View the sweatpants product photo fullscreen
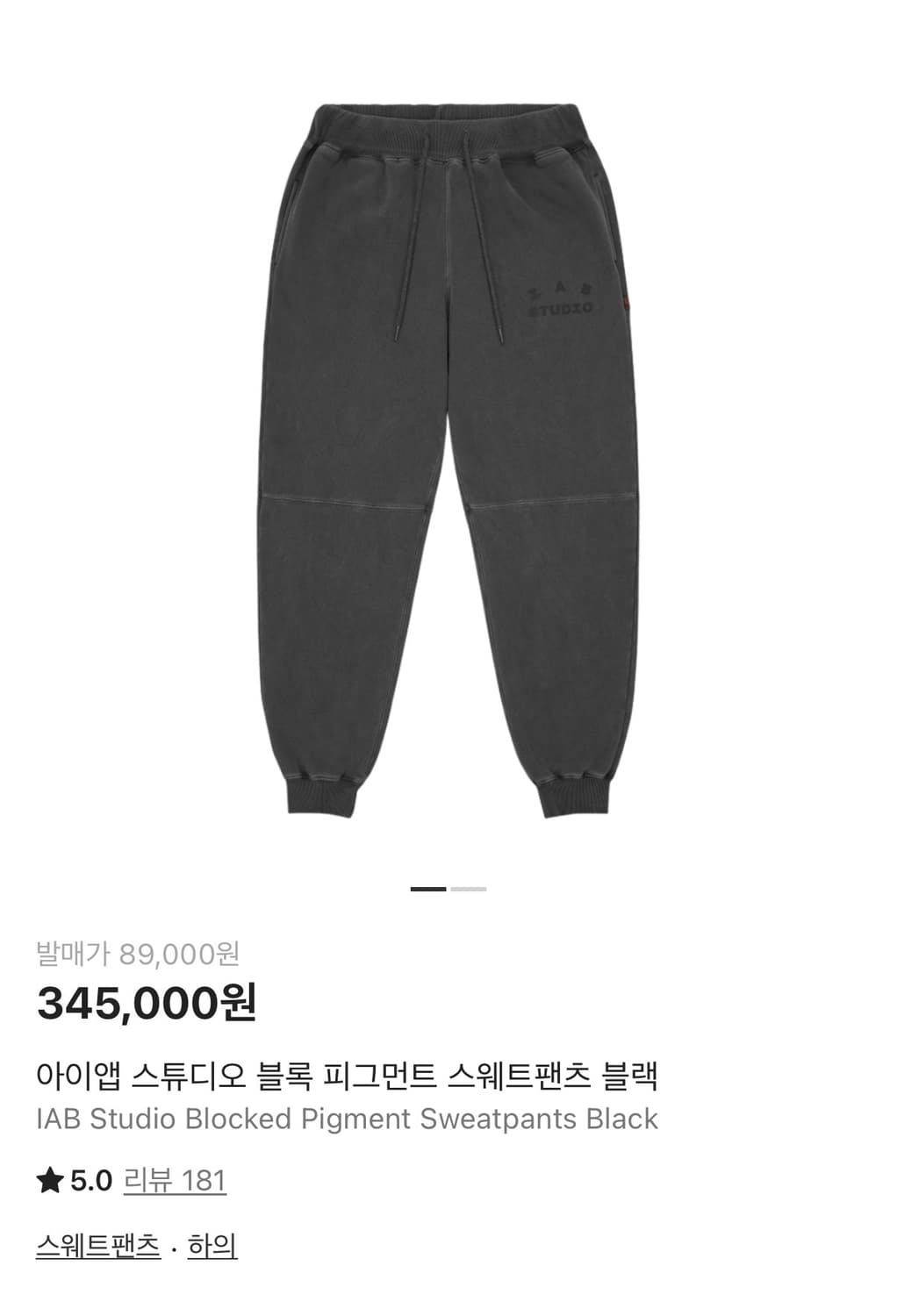Screen dimensions: 897x1316 point(448,439)
